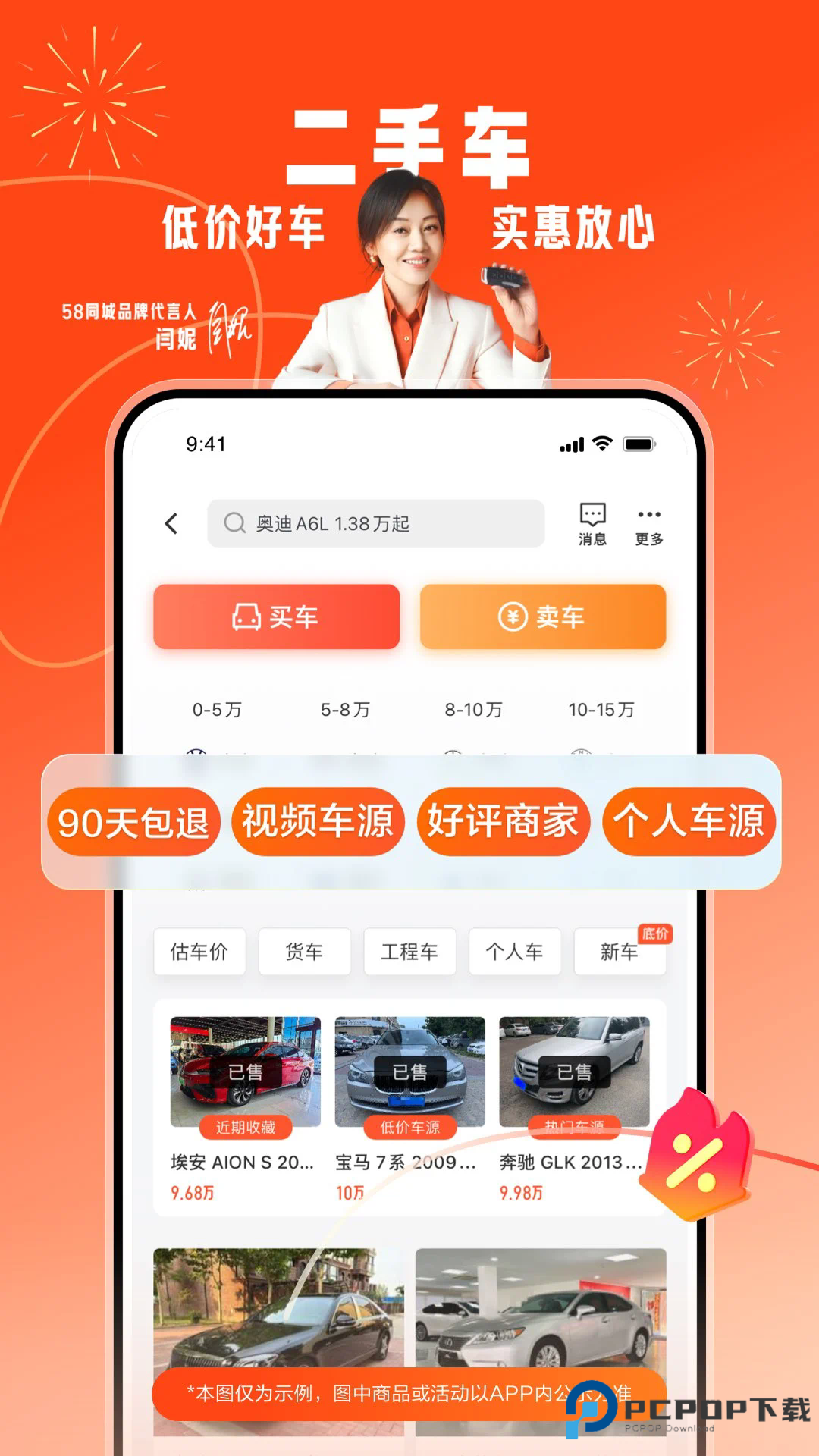Image resolution: width=819 pixels, height=1456 pixels.
Task: Open the 消息 message bubble icon
Action: point(594,514)
